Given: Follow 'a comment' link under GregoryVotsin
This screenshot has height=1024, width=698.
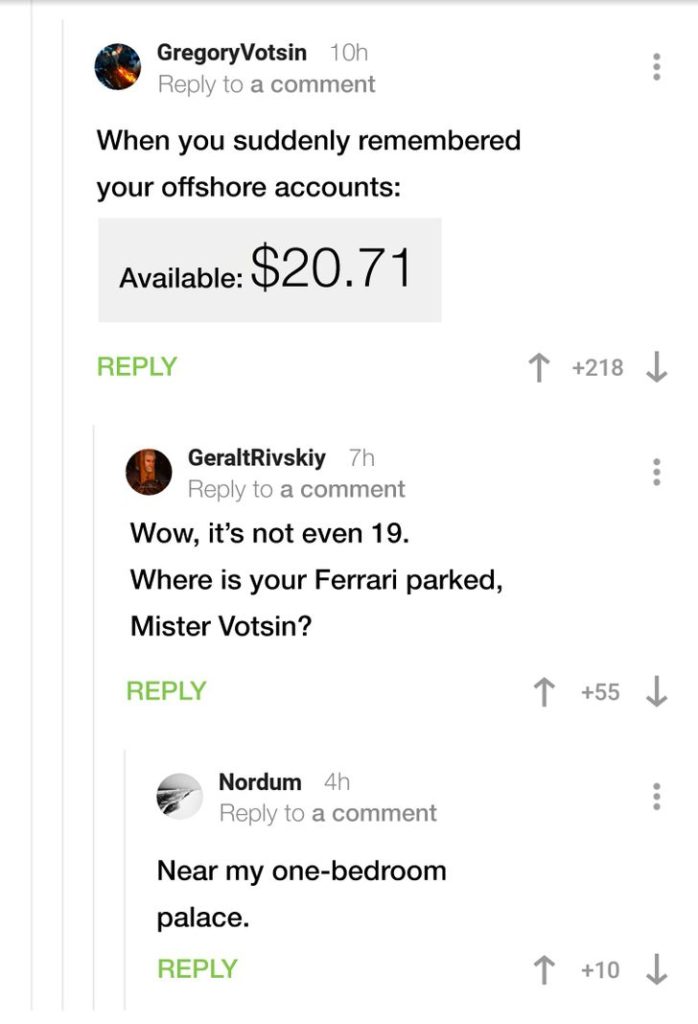Looking at the screenshot, I should click(x=312, y=84).
